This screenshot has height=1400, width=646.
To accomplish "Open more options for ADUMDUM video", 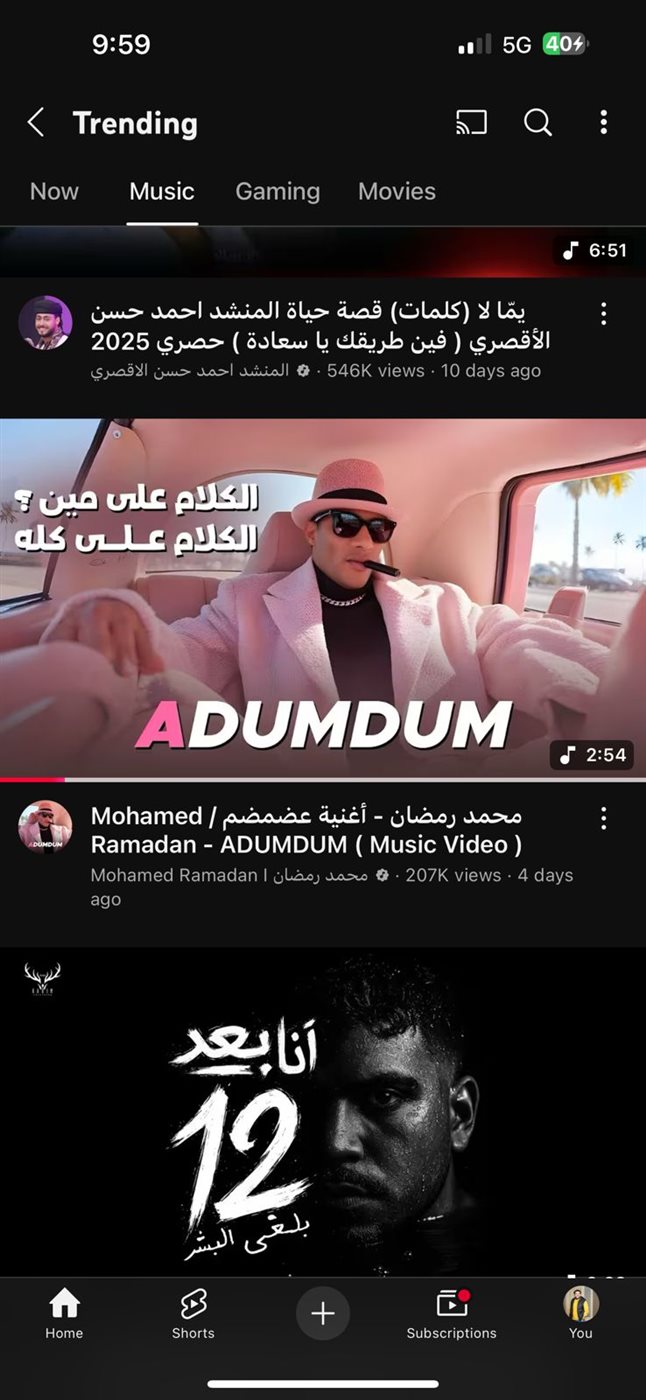I will click(603, 819).
